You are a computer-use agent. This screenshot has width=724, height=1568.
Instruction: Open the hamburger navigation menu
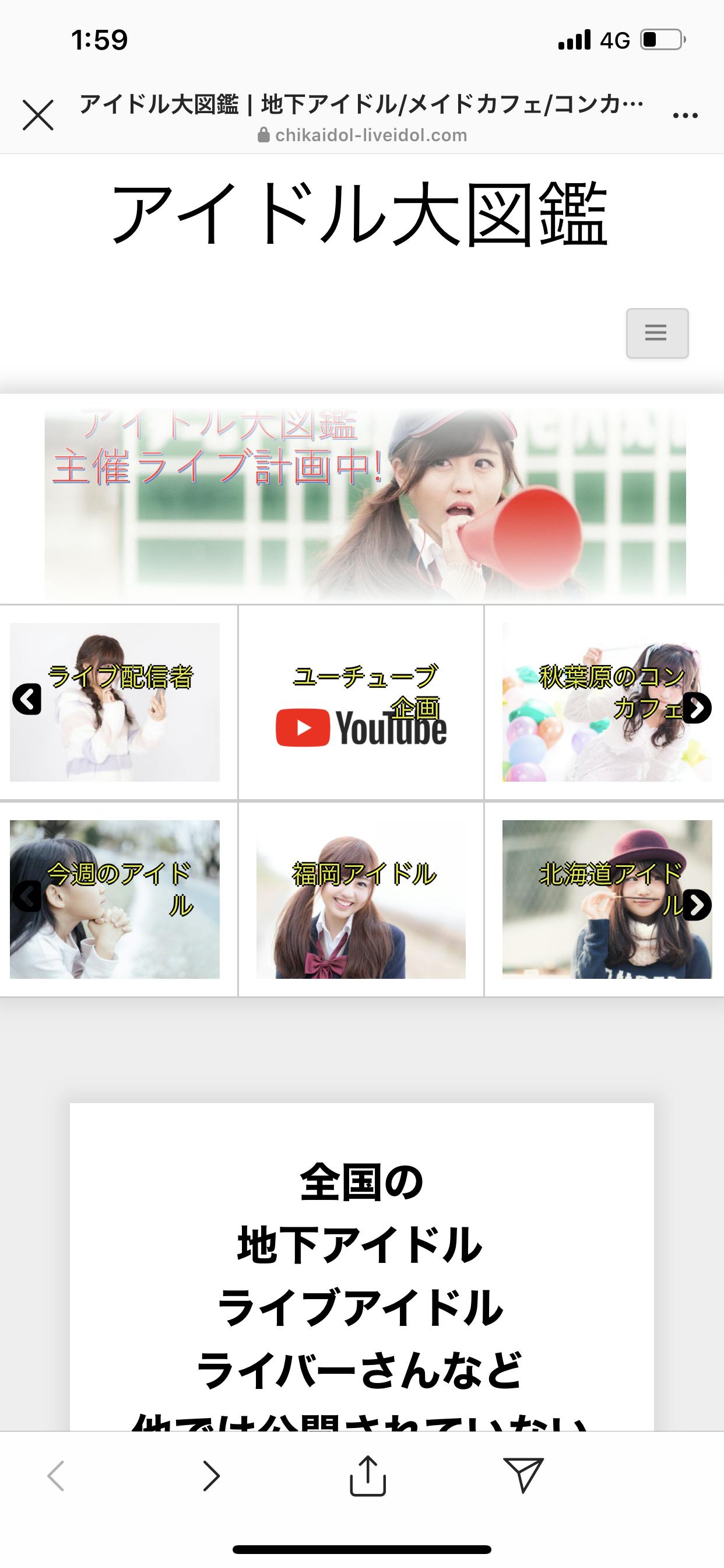(x=656, y=333)
